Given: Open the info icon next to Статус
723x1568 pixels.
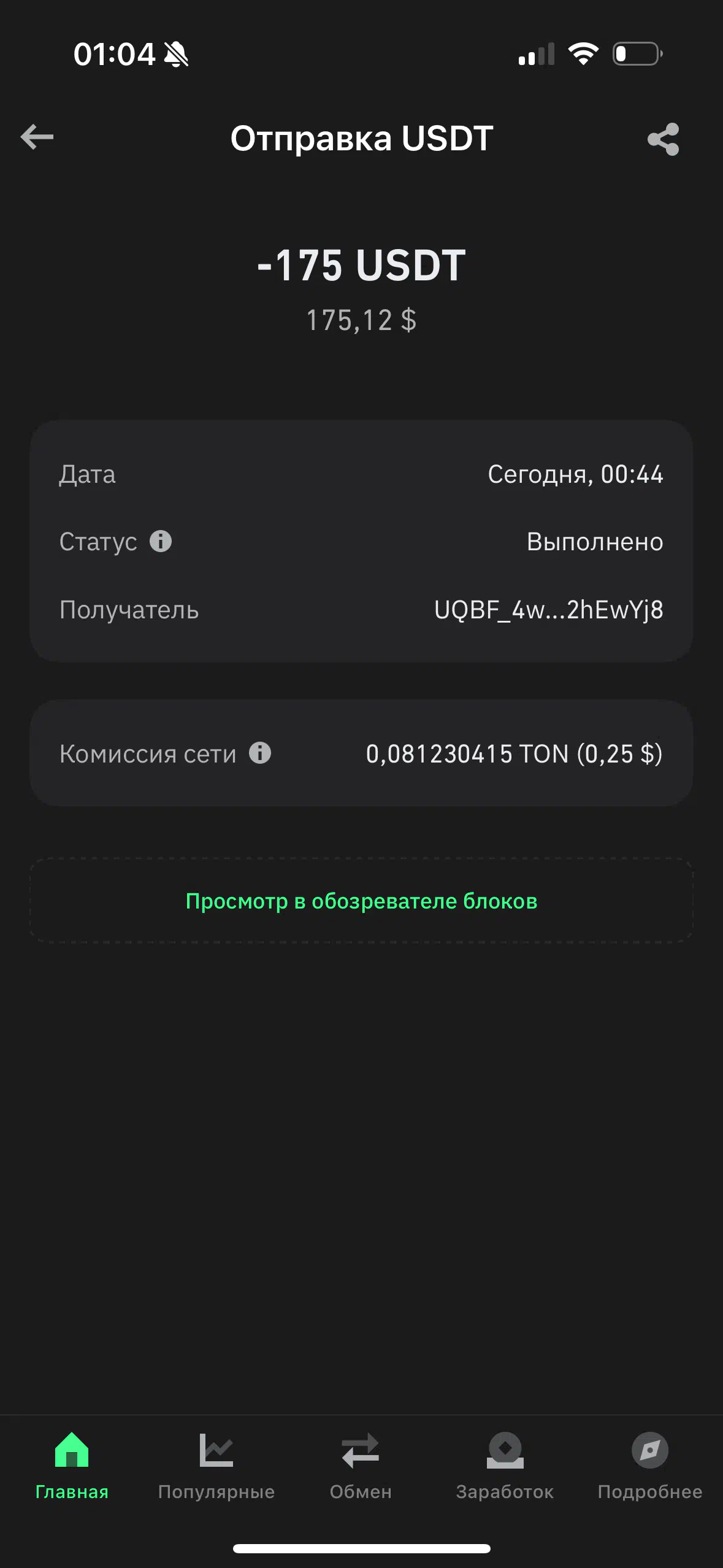Looking at the screenshot, I should [161, 541].
